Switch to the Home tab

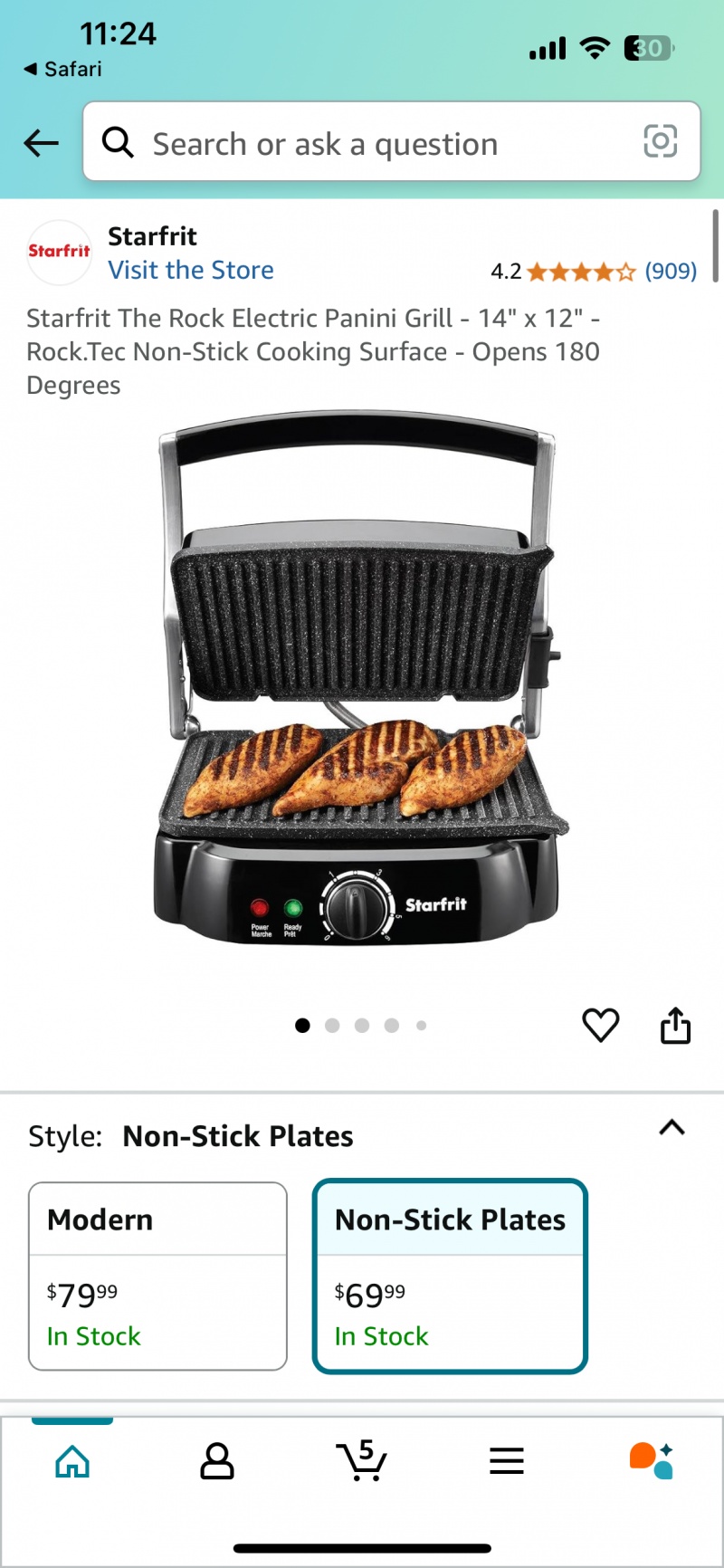72,1460
